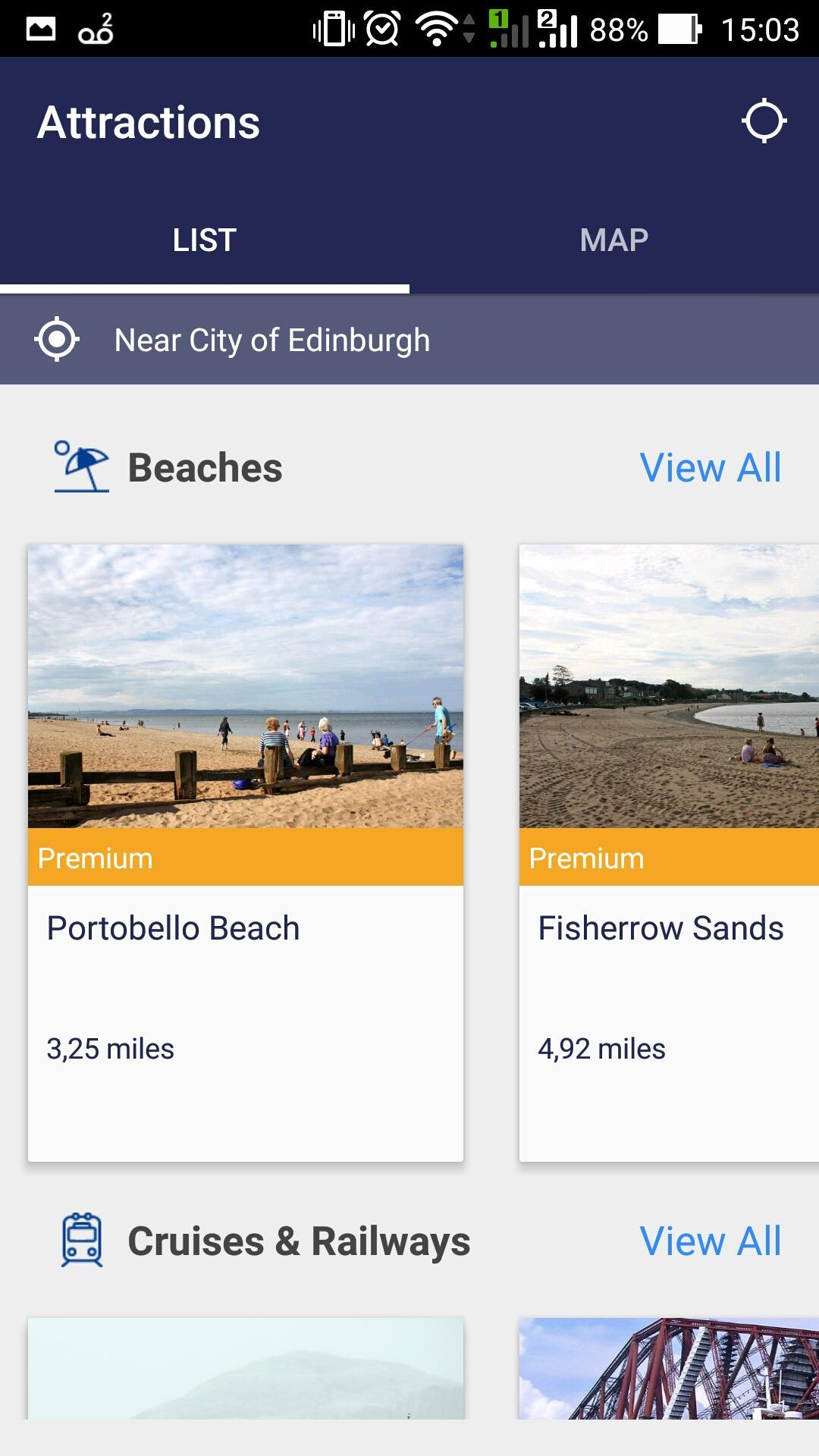Screen dimensions: 819x1456
Task: Tap the alarm clock icon in status bar
Action: point(383,30)
